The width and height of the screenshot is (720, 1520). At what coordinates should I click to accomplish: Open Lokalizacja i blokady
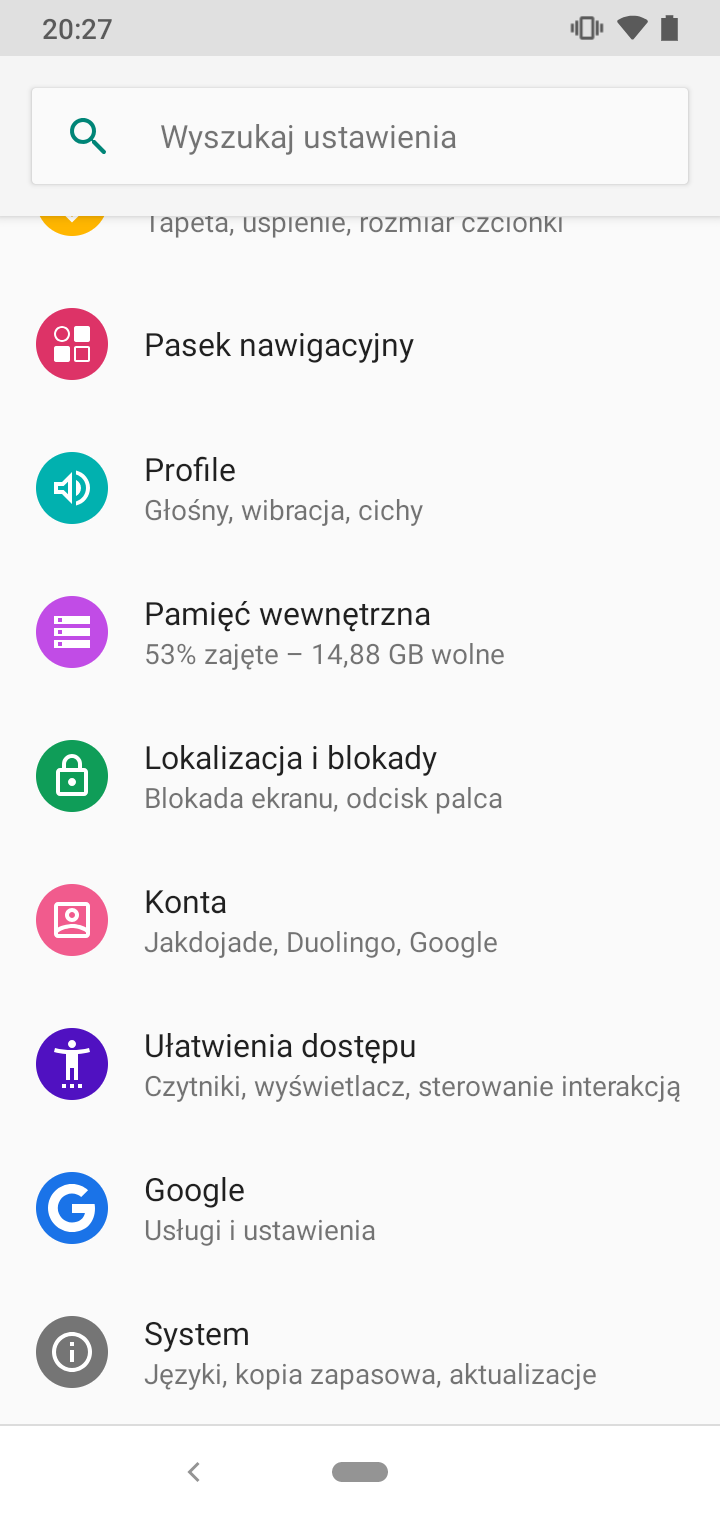pos(360,776)
